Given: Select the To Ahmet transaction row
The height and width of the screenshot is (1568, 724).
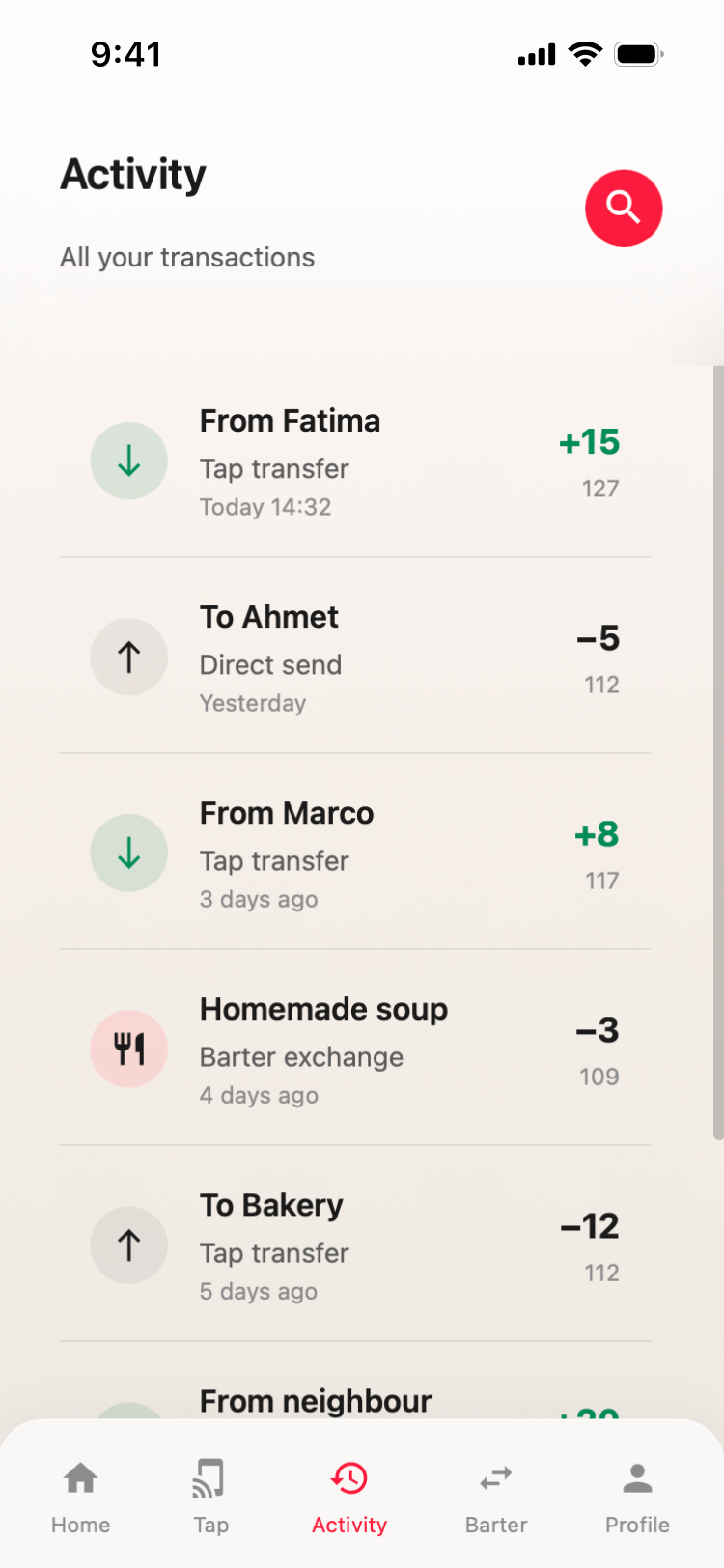Looking at the screenshot, I should tap(362, 657).
